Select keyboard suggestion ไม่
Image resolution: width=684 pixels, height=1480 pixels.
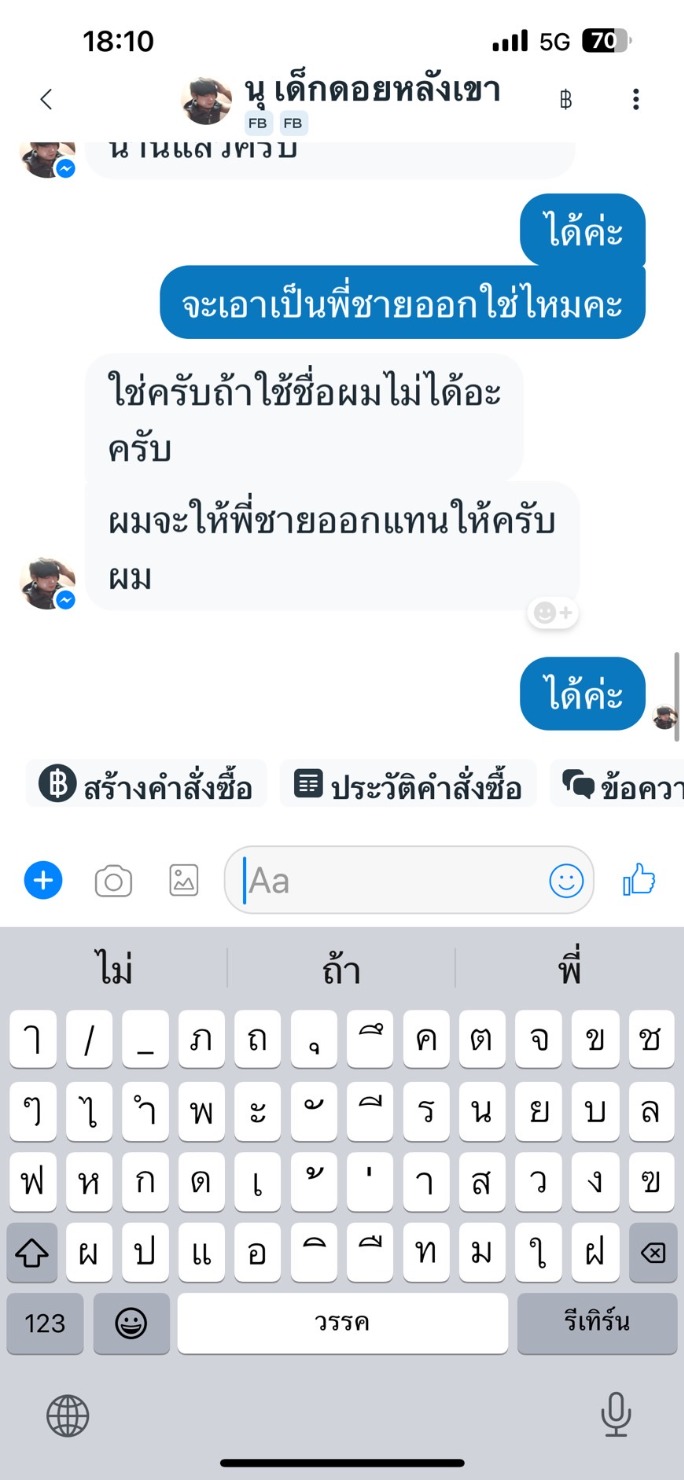click(116, 969)
